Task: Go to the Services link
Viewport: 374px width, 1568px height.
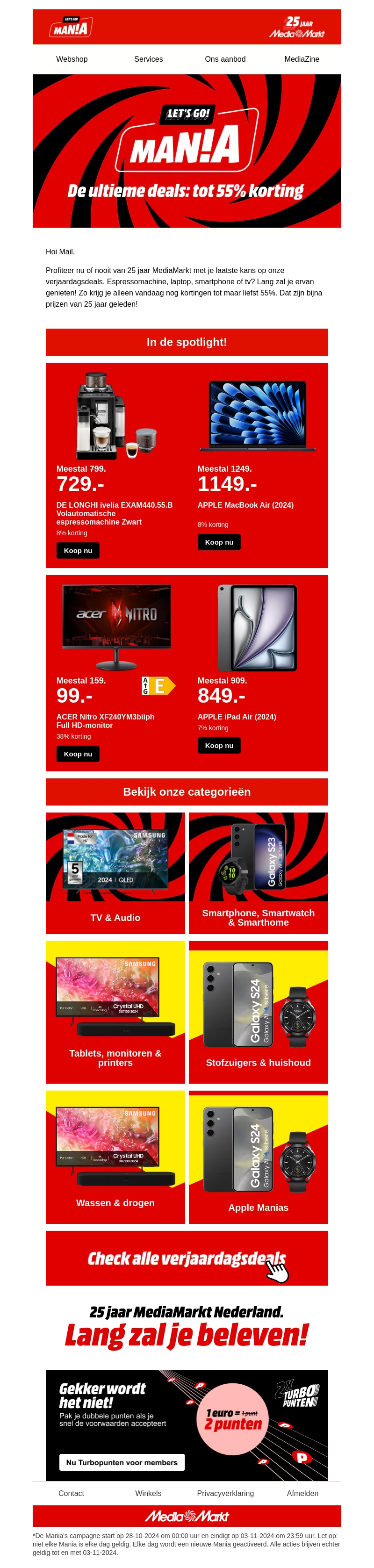Action: [148, 59]
